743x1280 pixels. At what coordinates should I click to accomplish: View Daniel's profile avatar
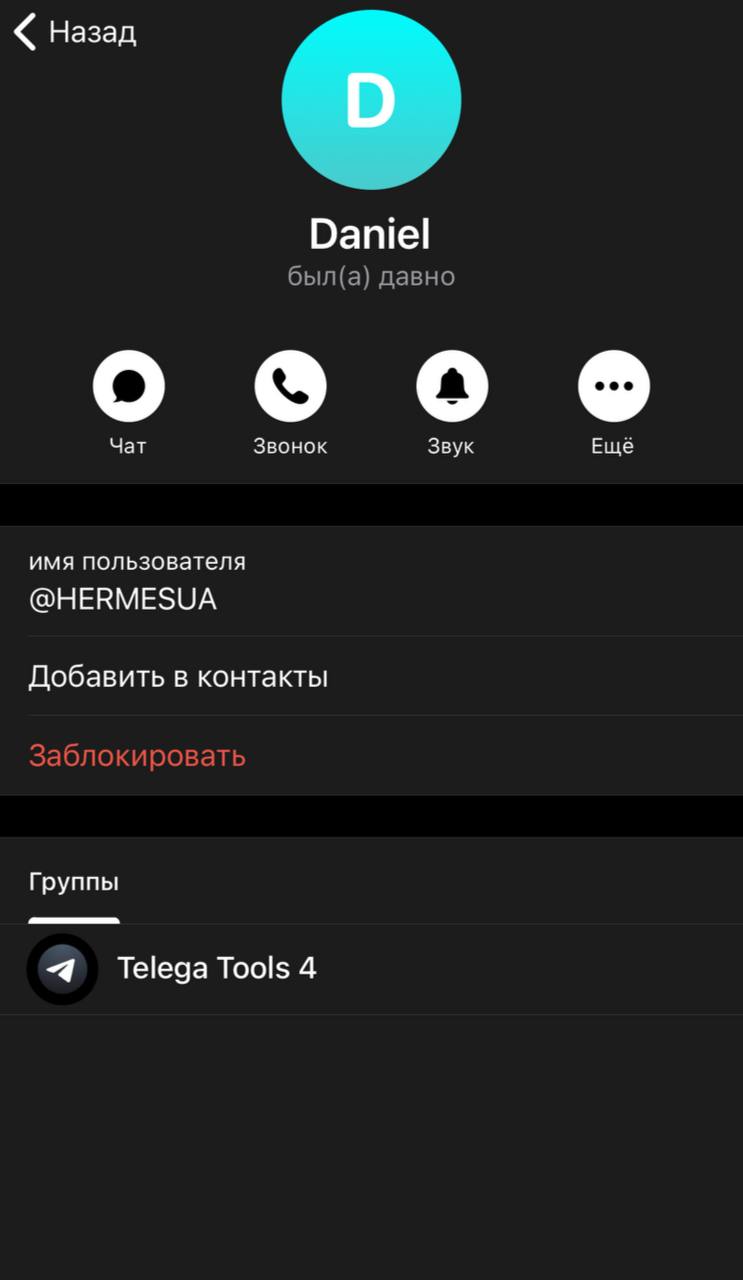[x=371, y=100]
